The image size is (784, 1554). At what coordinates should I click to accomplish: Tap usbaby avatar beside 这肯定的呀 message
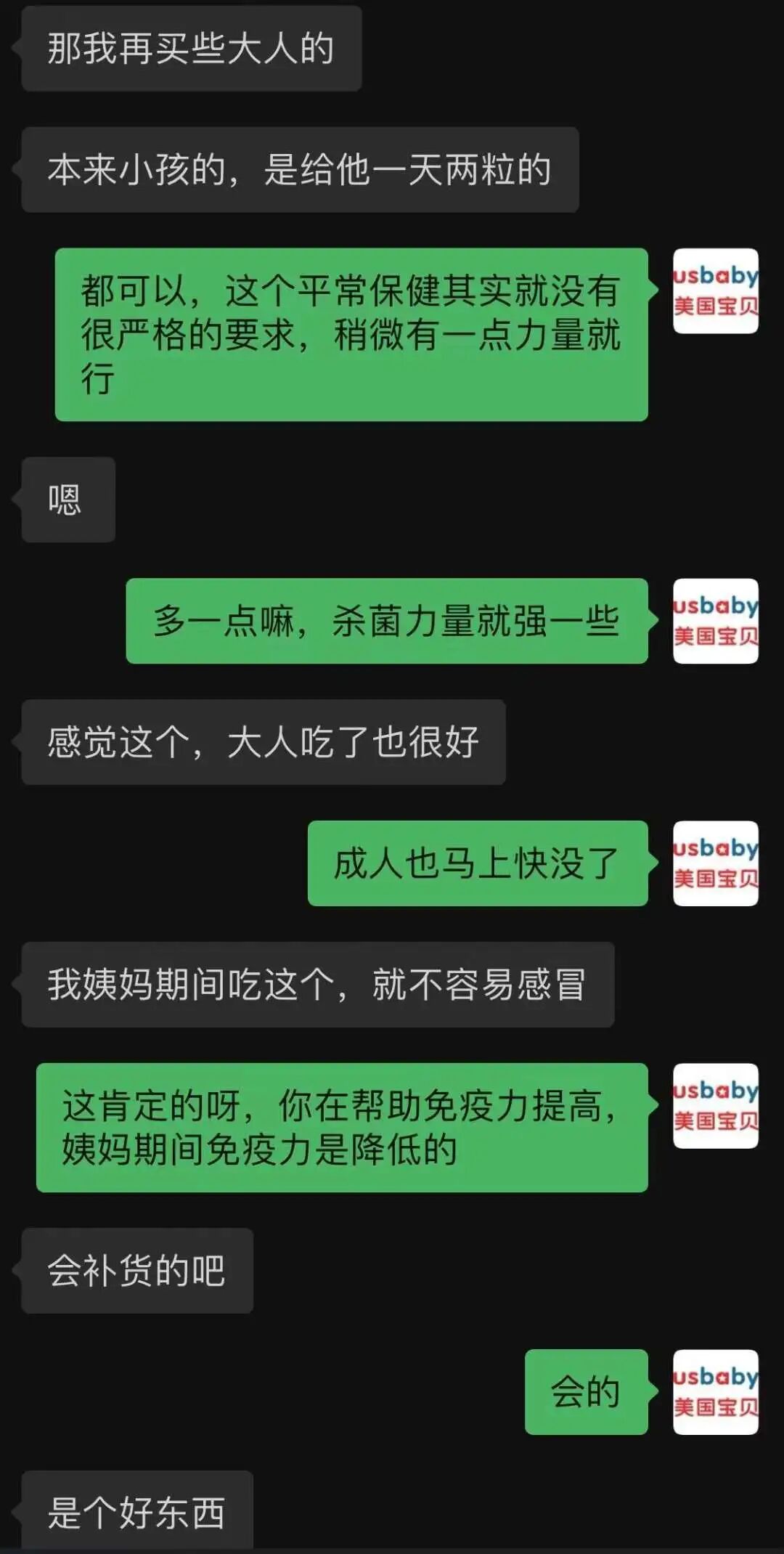pyautogui.click(x=716, y=1106)
